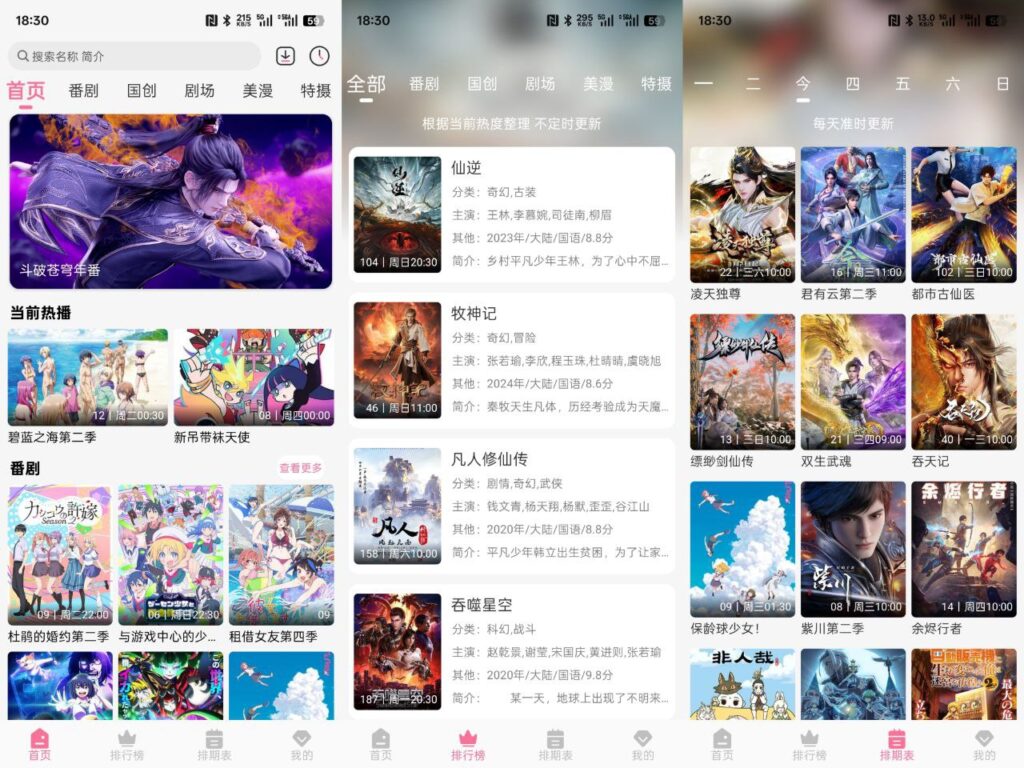Open the 仙逆 ranking entry

pyautogui.click(x=511, y=215)
